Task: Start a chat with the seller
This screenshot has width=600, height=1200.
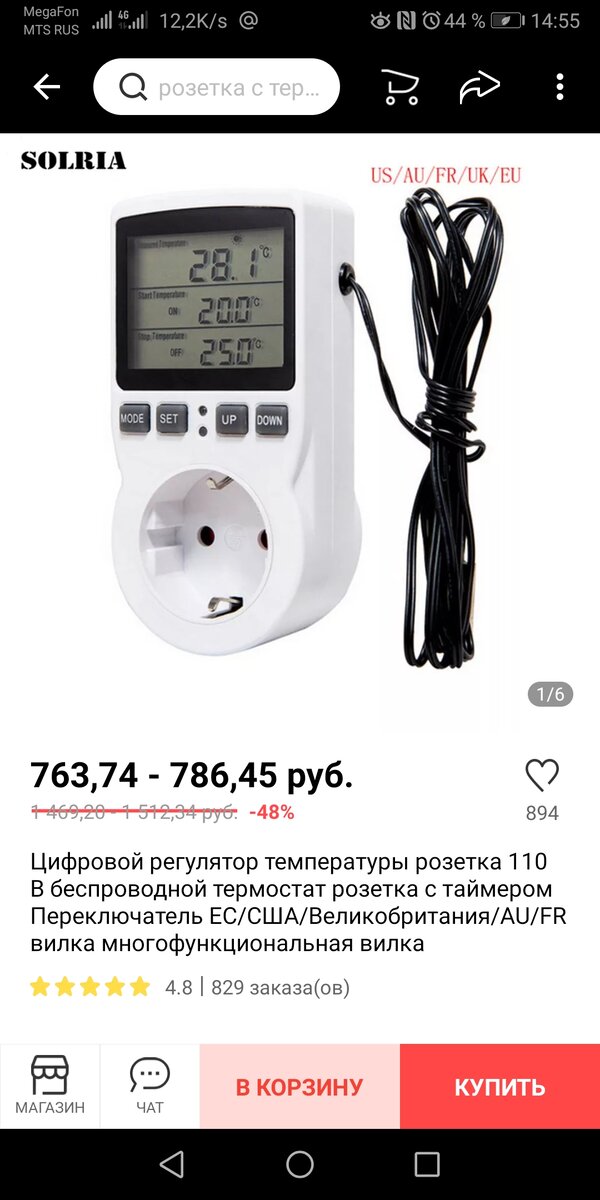Action: tap(150, 1085)
